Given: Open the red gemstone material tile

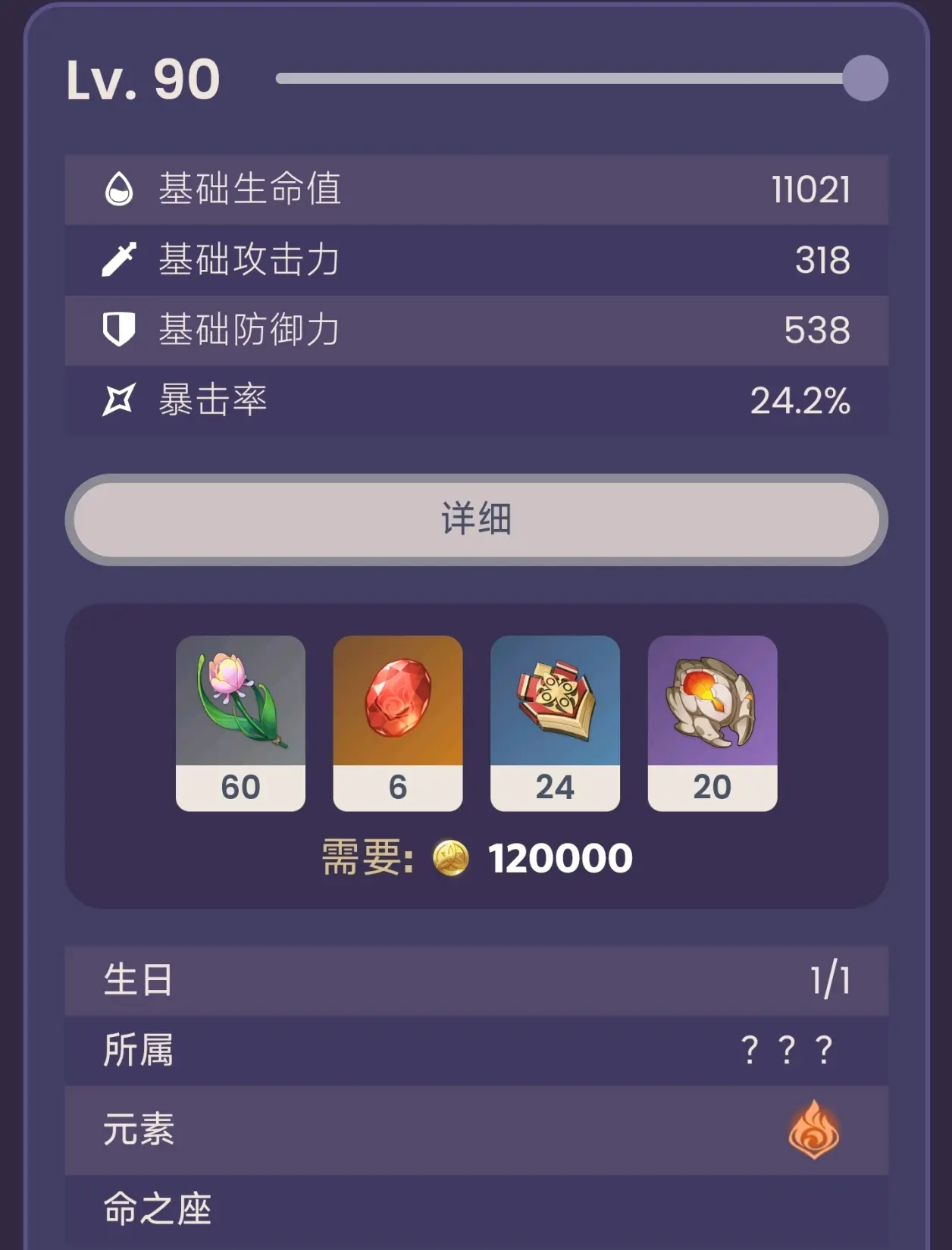Looking at the screenshot, I should [x=398, y=722].
